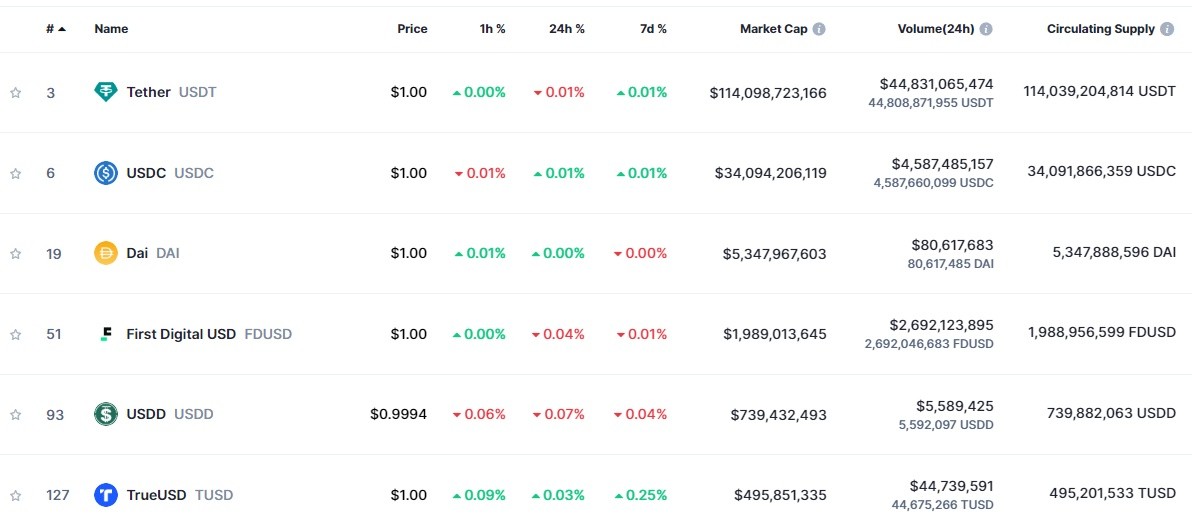Screen dimensions: 1192x531
Task: Show the Circulating Supply info tooltip
Action: (1167, 29)
